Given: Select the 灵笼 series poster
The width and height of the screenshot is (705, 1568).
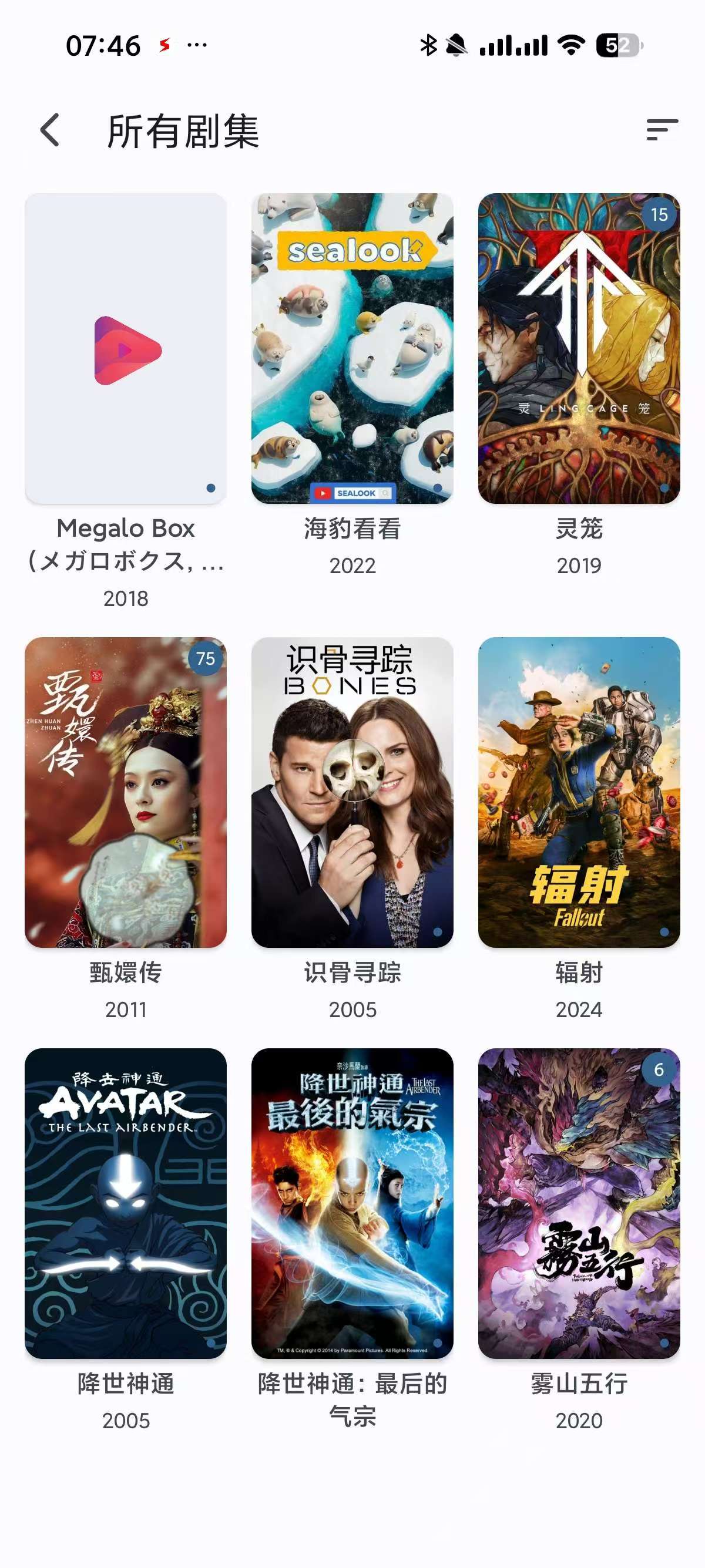Looking at the screenshot, I should (x=578, y=348).
